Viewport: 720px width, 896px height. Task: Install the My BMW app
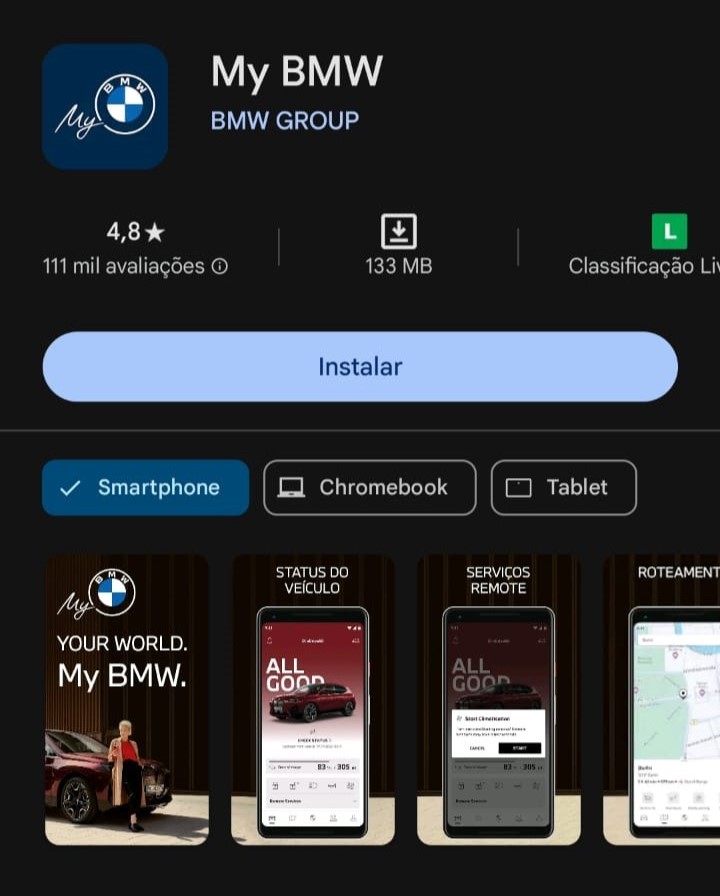(x=360, y=367)
